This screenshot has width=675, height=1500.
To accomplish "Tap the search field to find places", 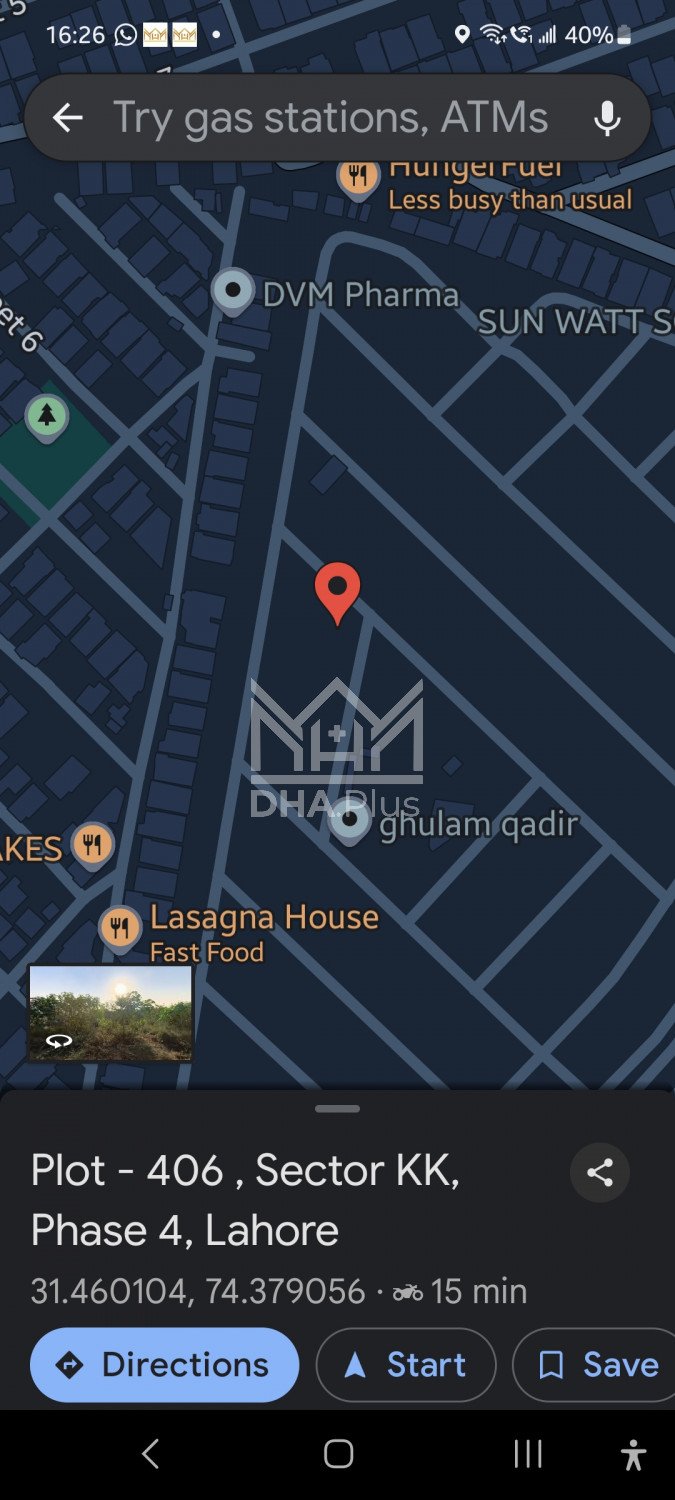I will tap(330, 118).
